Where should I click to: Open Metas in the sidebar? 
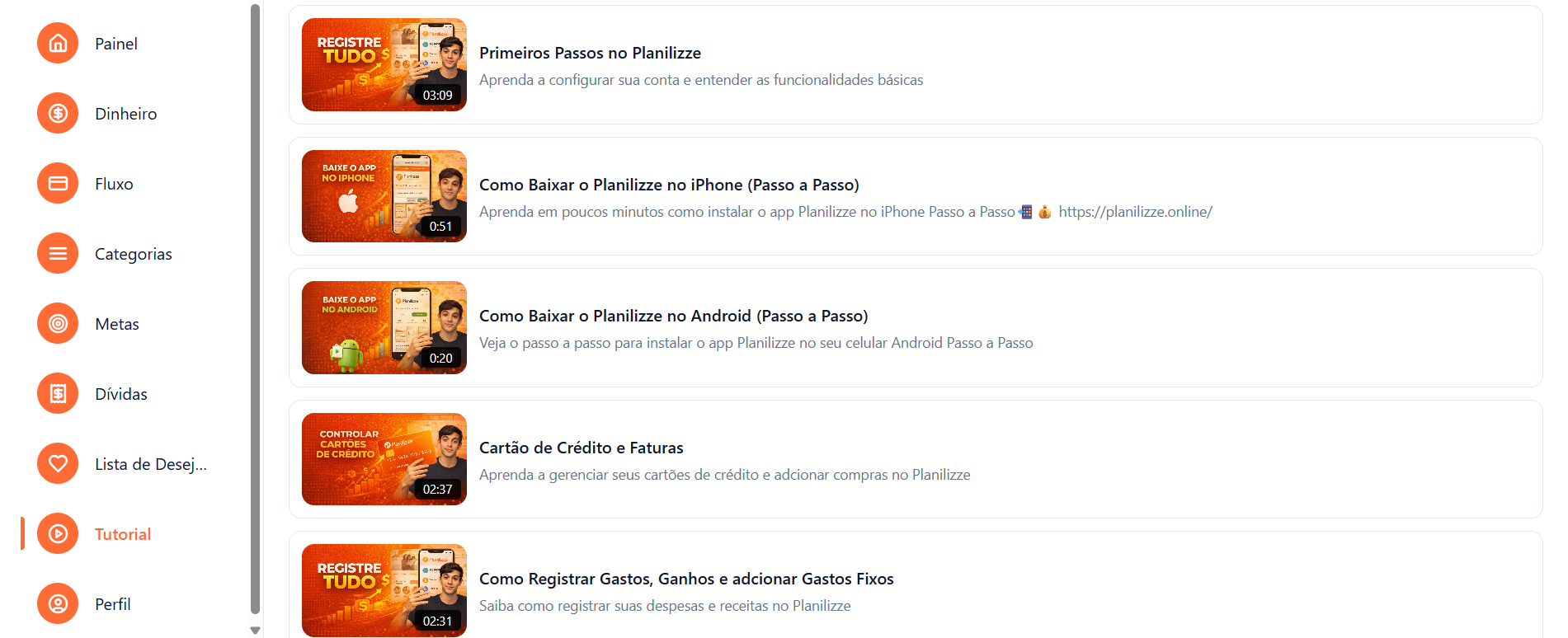pos(116,324)
